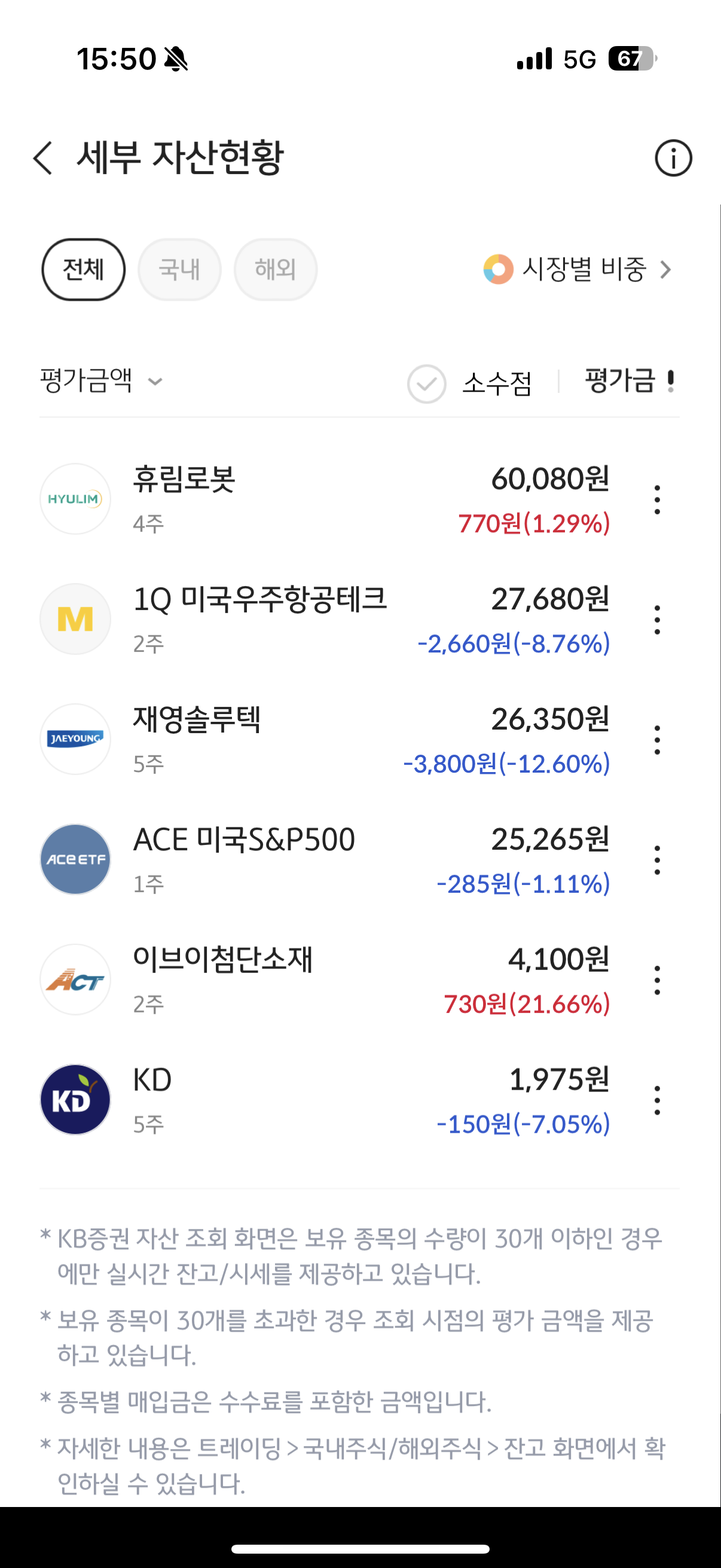Image resolution: width=721 pixels, height=1568 pixels.
Task: Select the 전체 filter chip
Action: (x=83, y=269)
